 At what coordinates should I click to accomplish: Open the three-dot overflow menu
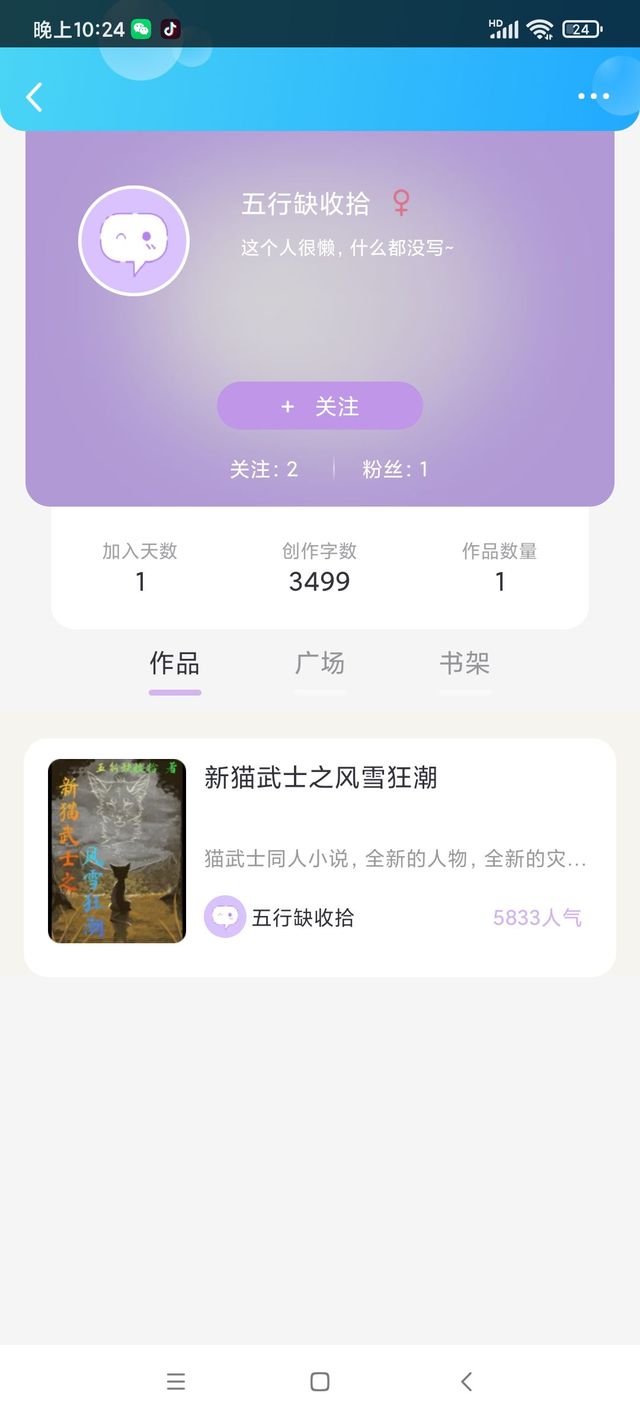593,97
